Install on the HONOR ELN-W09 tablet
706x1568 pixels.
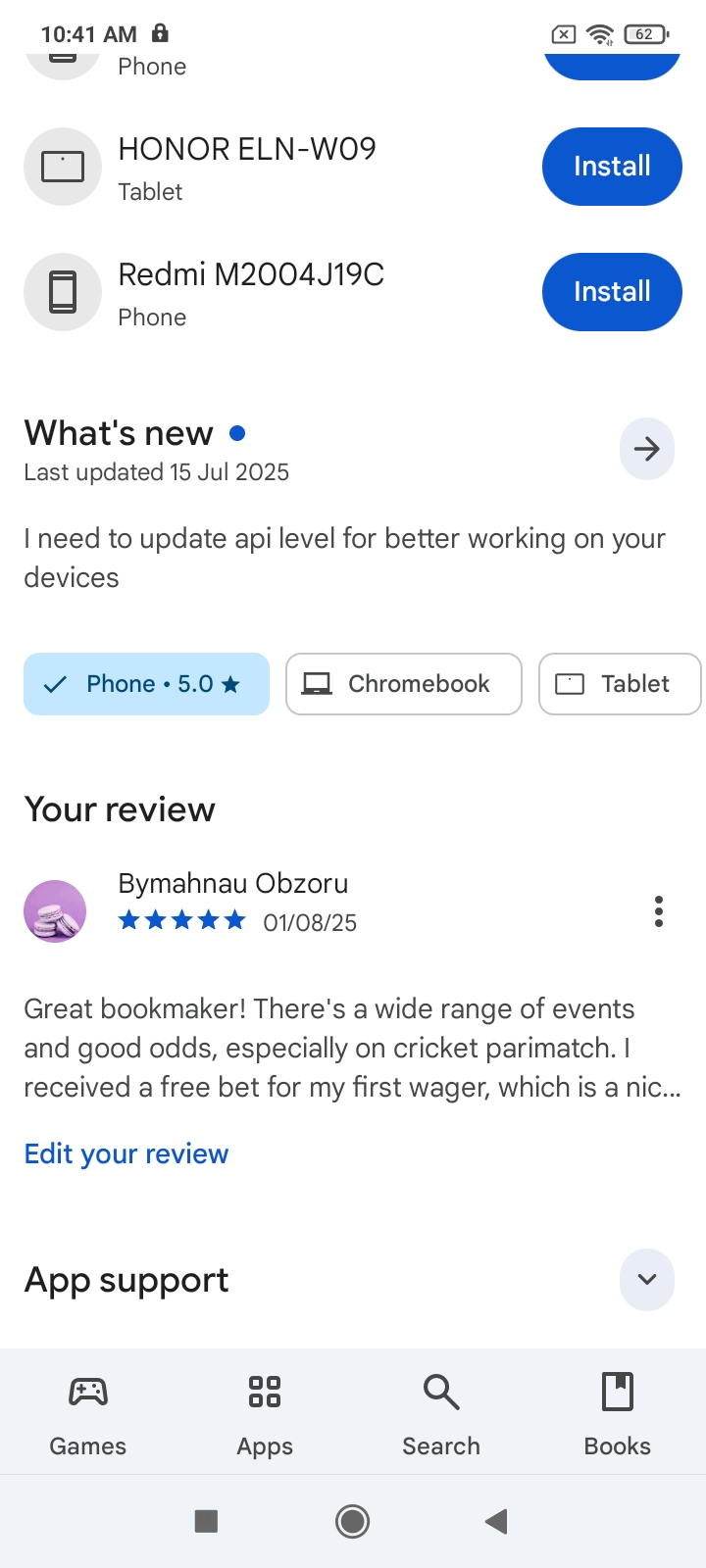pos(612,167)
